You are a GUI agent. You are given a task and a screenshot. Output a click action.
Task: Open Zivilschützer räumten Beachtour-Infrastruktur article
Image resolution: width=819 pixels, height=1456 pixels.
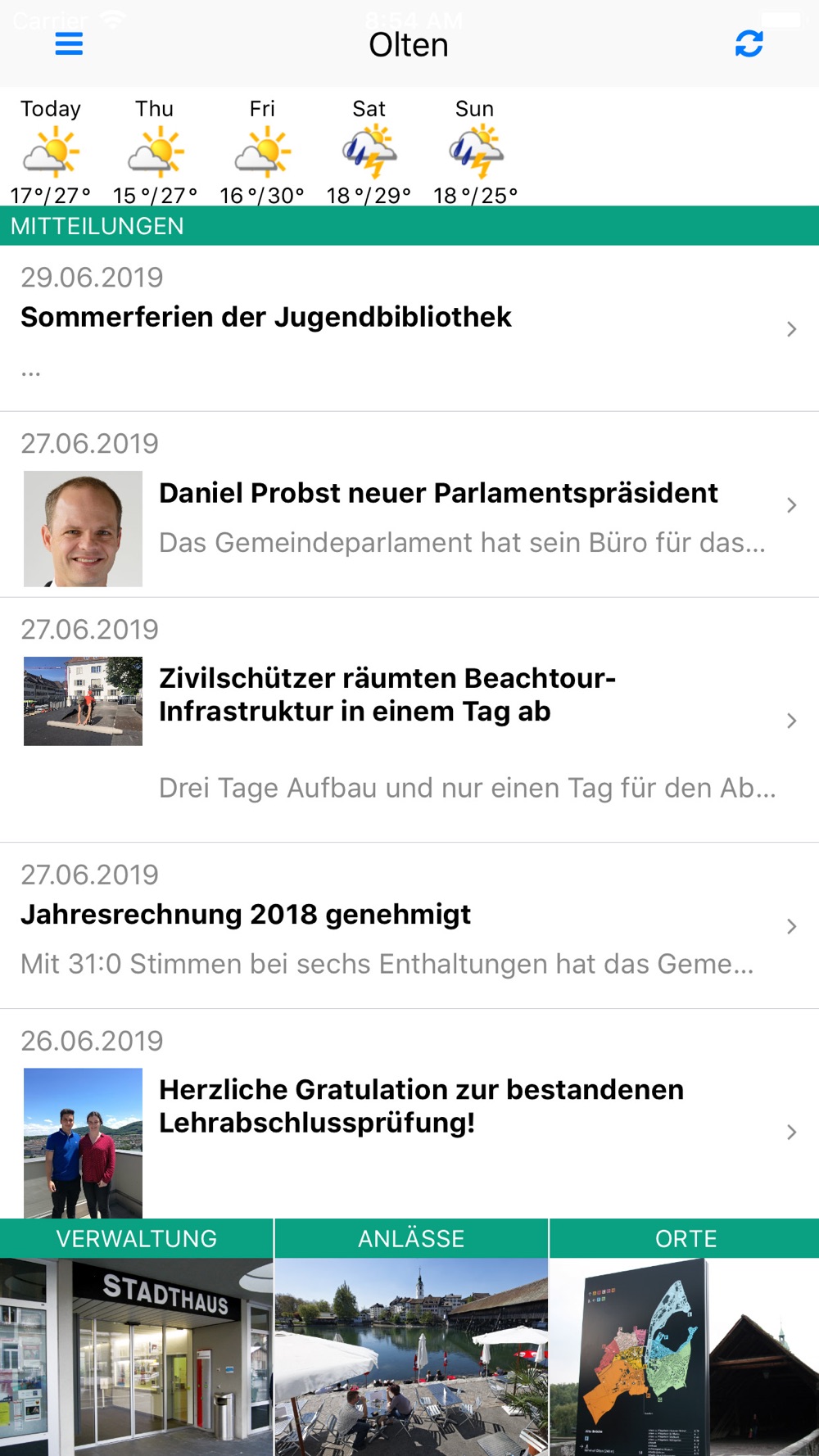pyautogui.click(x=409, y=720)
